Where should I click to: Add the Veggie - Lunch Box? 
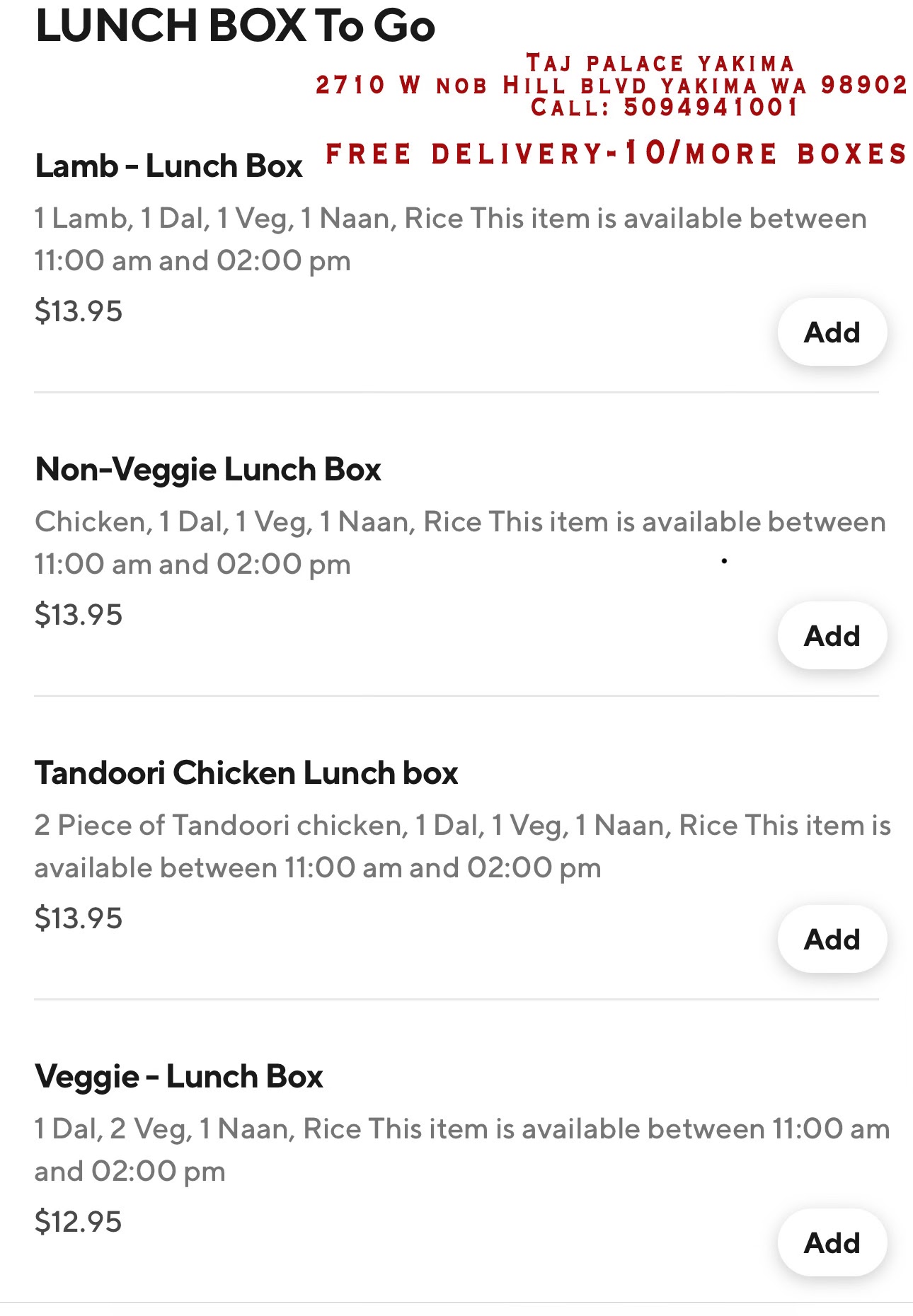(832, 1243)
